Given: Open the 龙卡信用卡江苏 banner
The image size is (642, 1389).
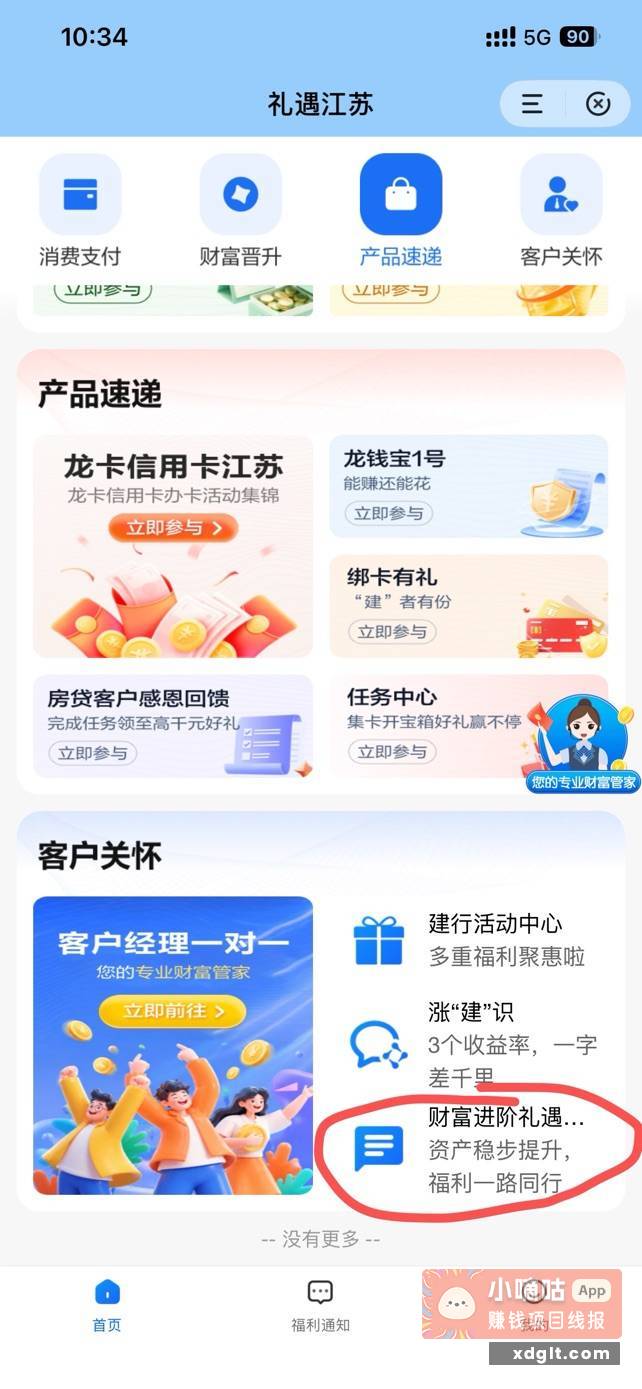Looking at the screenshot, I should (x=173, y=546).
